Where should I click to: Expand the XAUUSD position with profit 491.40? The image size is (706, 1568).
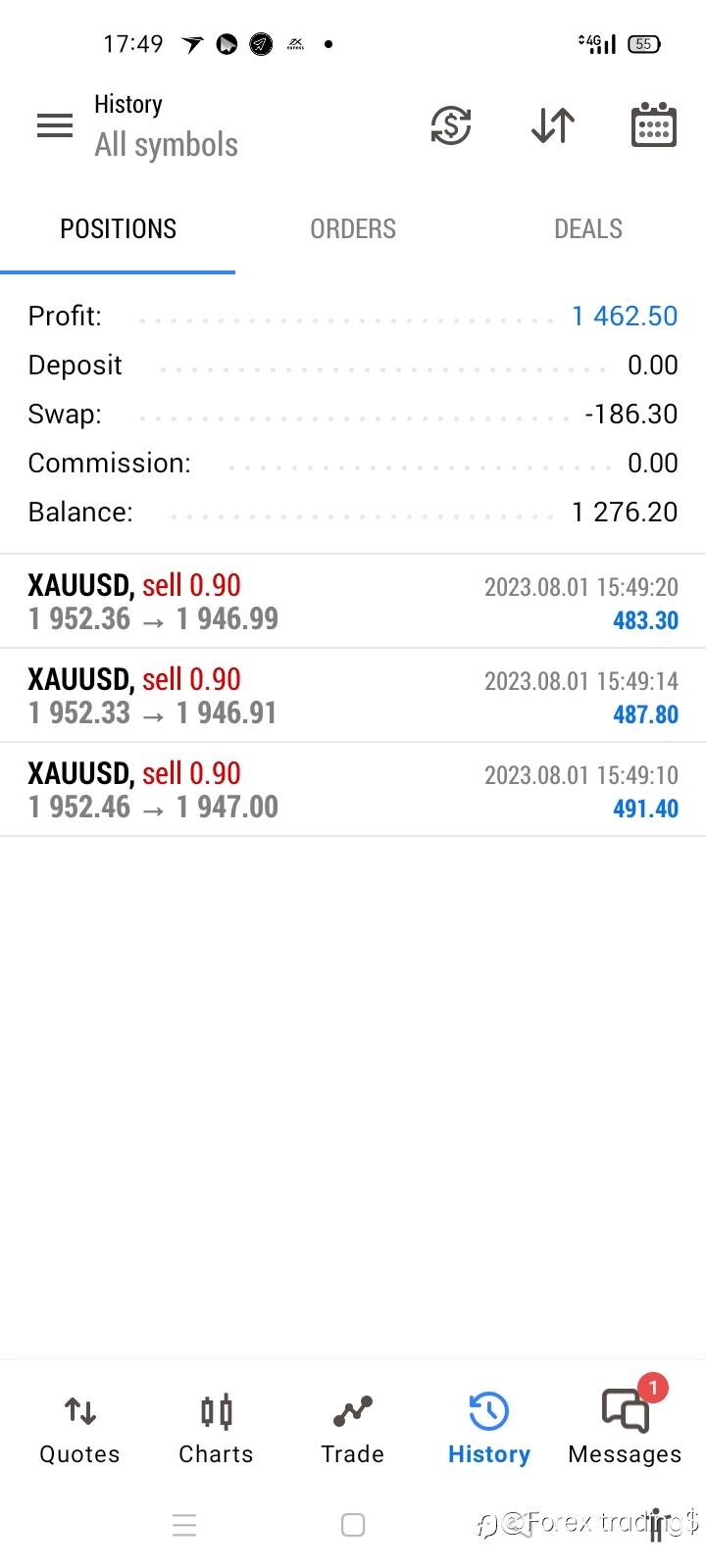(x=353, y=790)
